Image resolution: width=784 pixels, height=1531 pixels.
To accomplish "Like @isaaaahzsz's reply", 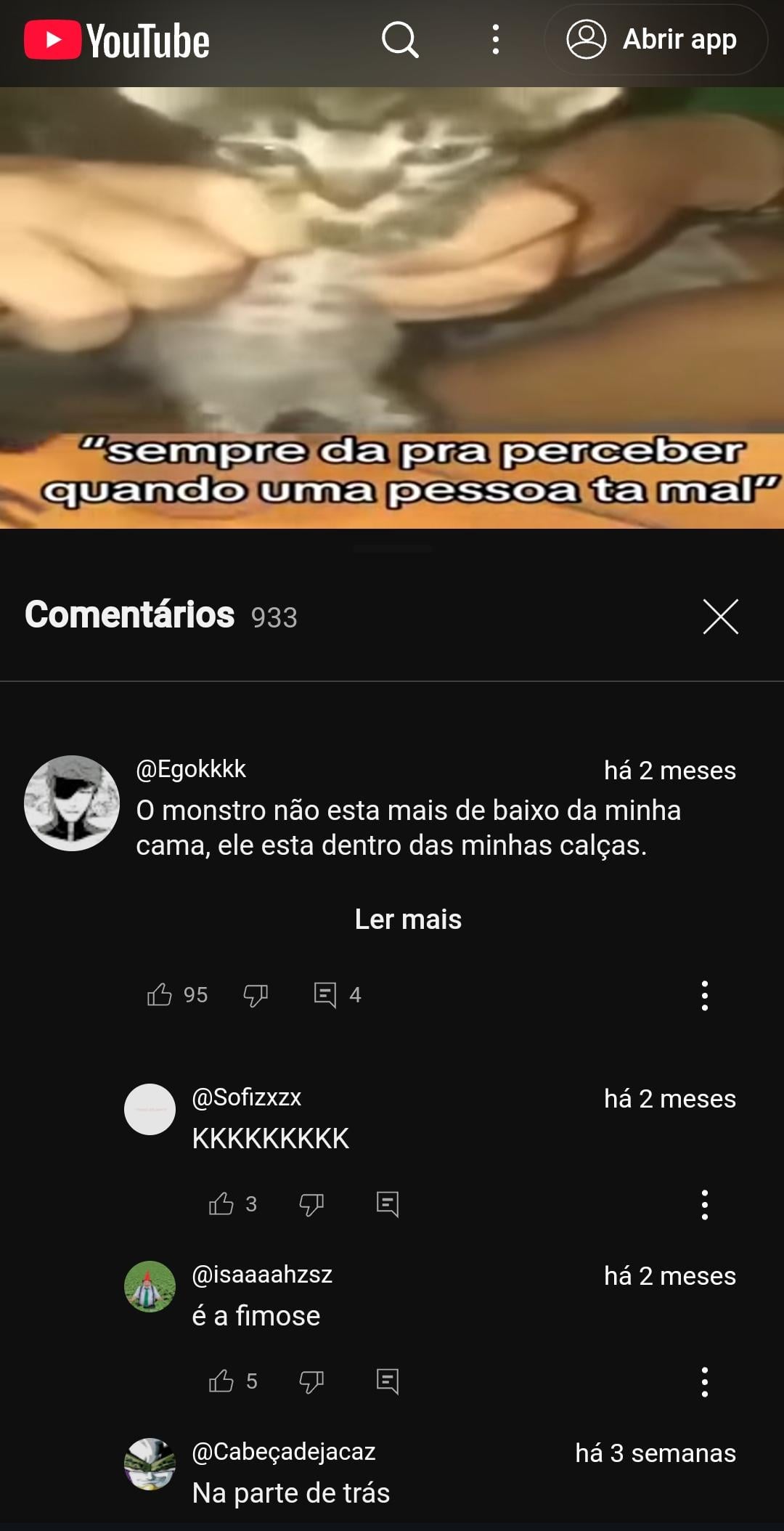I will point(221,1381).
